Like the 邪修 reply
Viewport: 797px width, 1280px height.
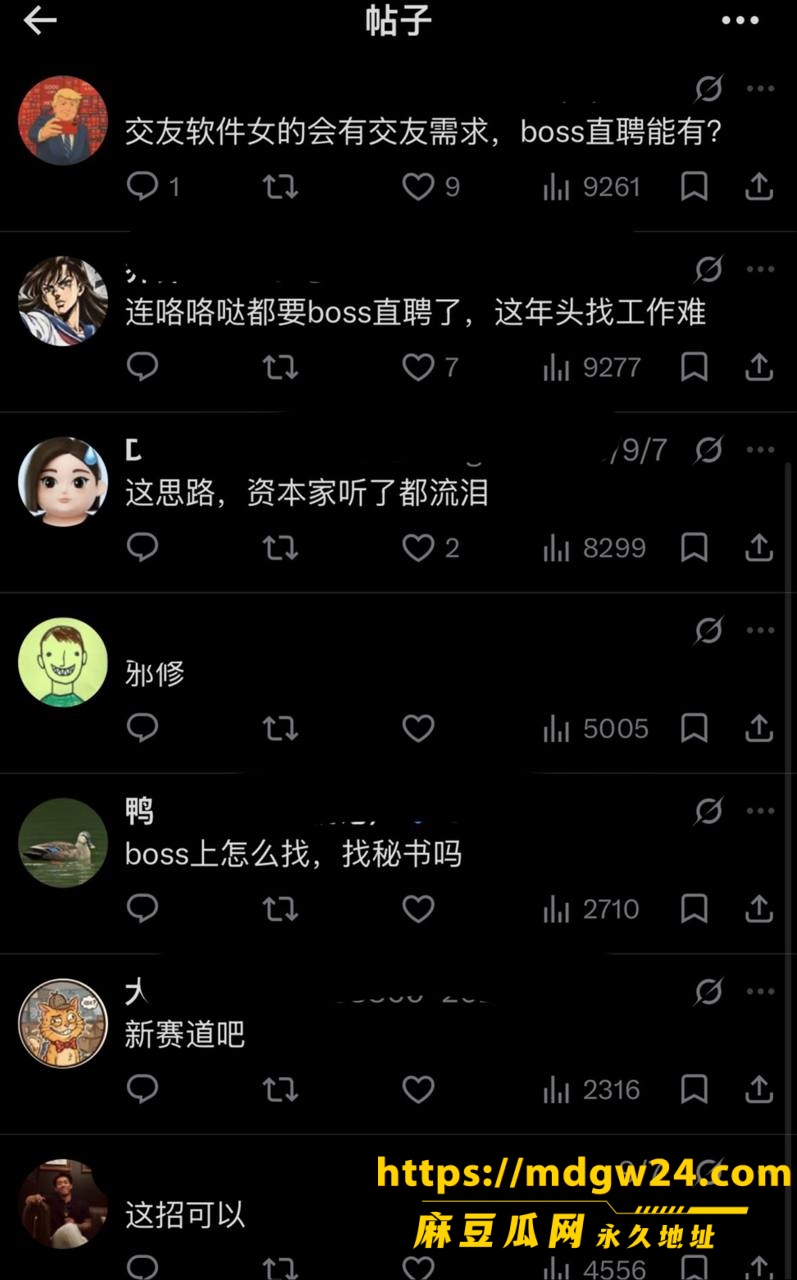[x=418, y=729]
